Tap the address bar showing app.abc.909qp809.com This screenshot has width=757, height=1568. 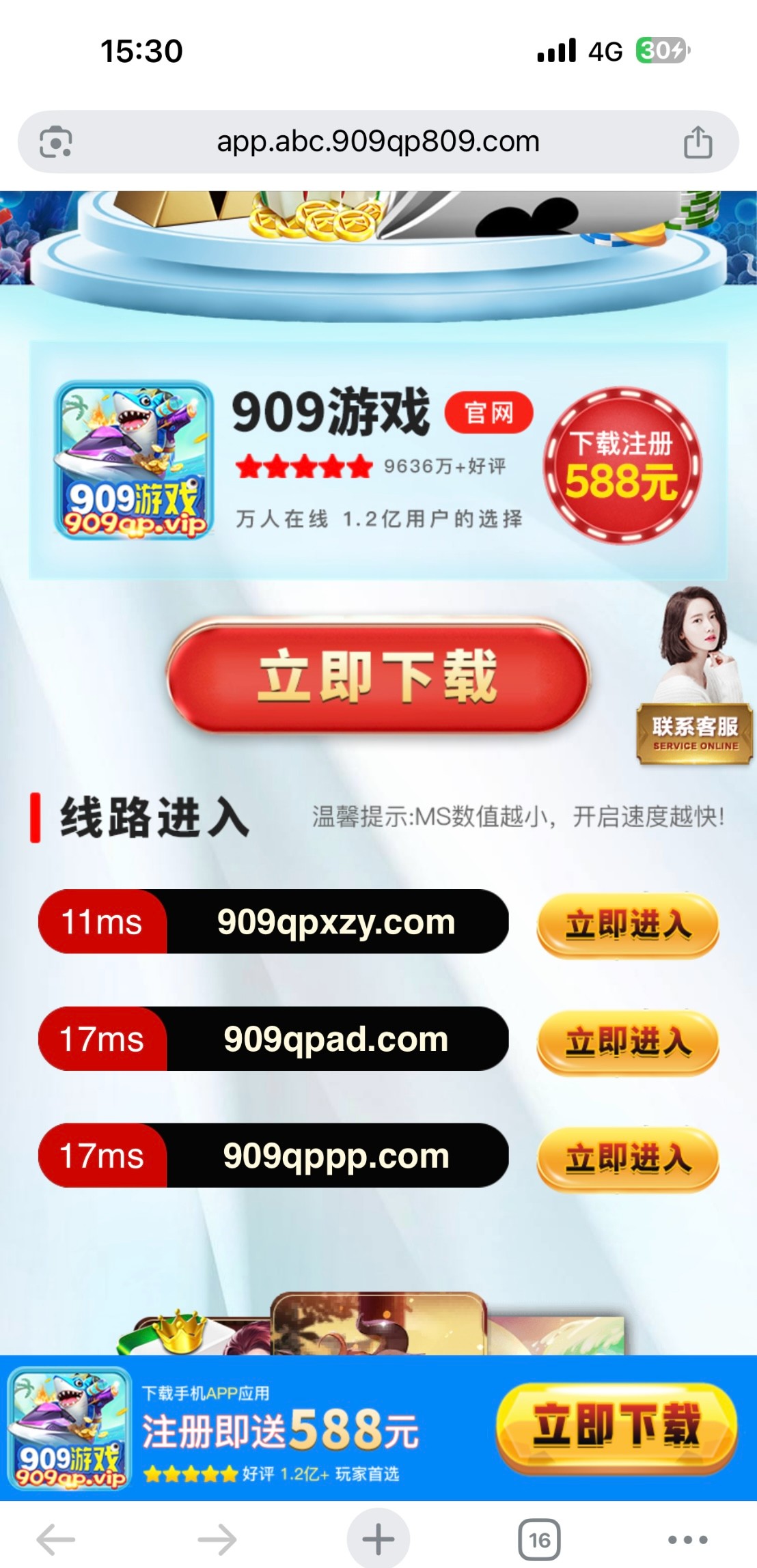pos(378,142)
